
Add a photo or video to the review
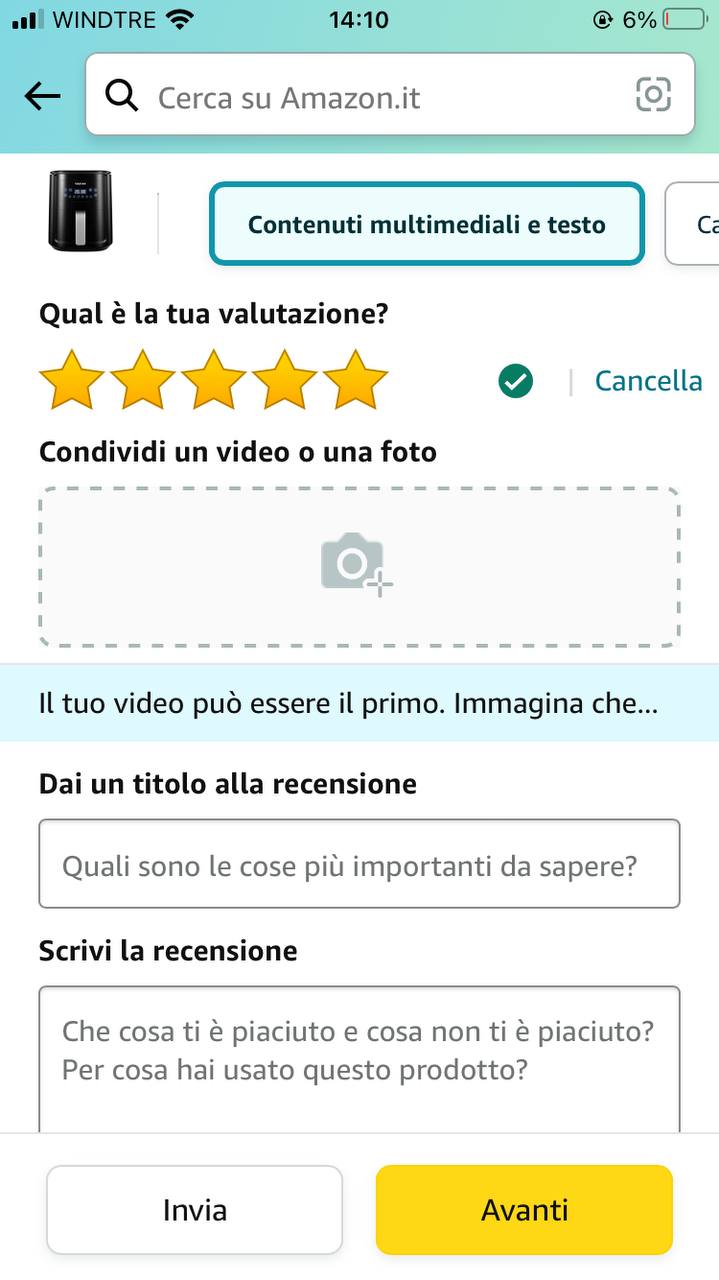click(x=359, y=566)
